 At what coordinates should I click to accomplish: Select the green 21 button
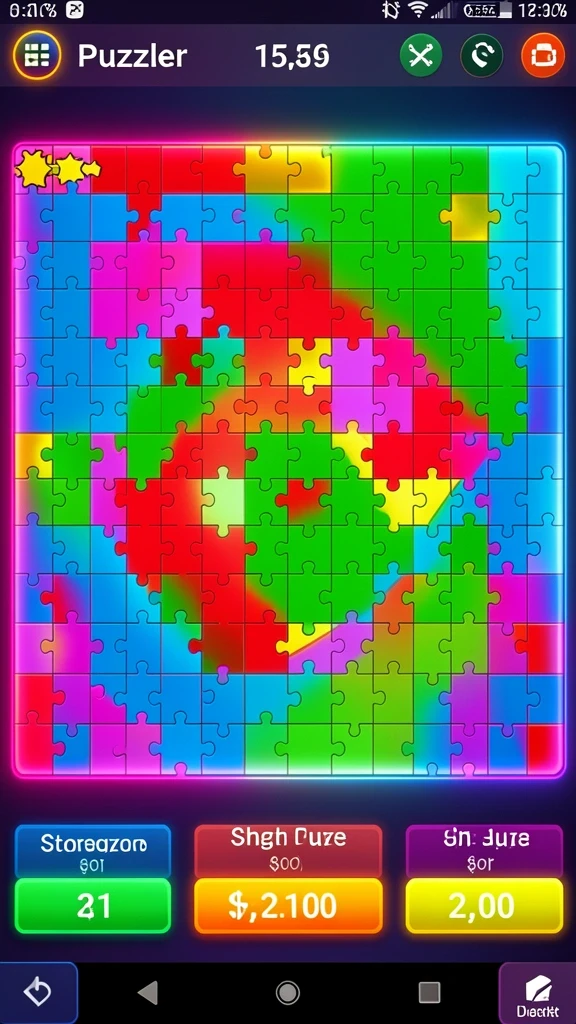[x=93, y=906]
